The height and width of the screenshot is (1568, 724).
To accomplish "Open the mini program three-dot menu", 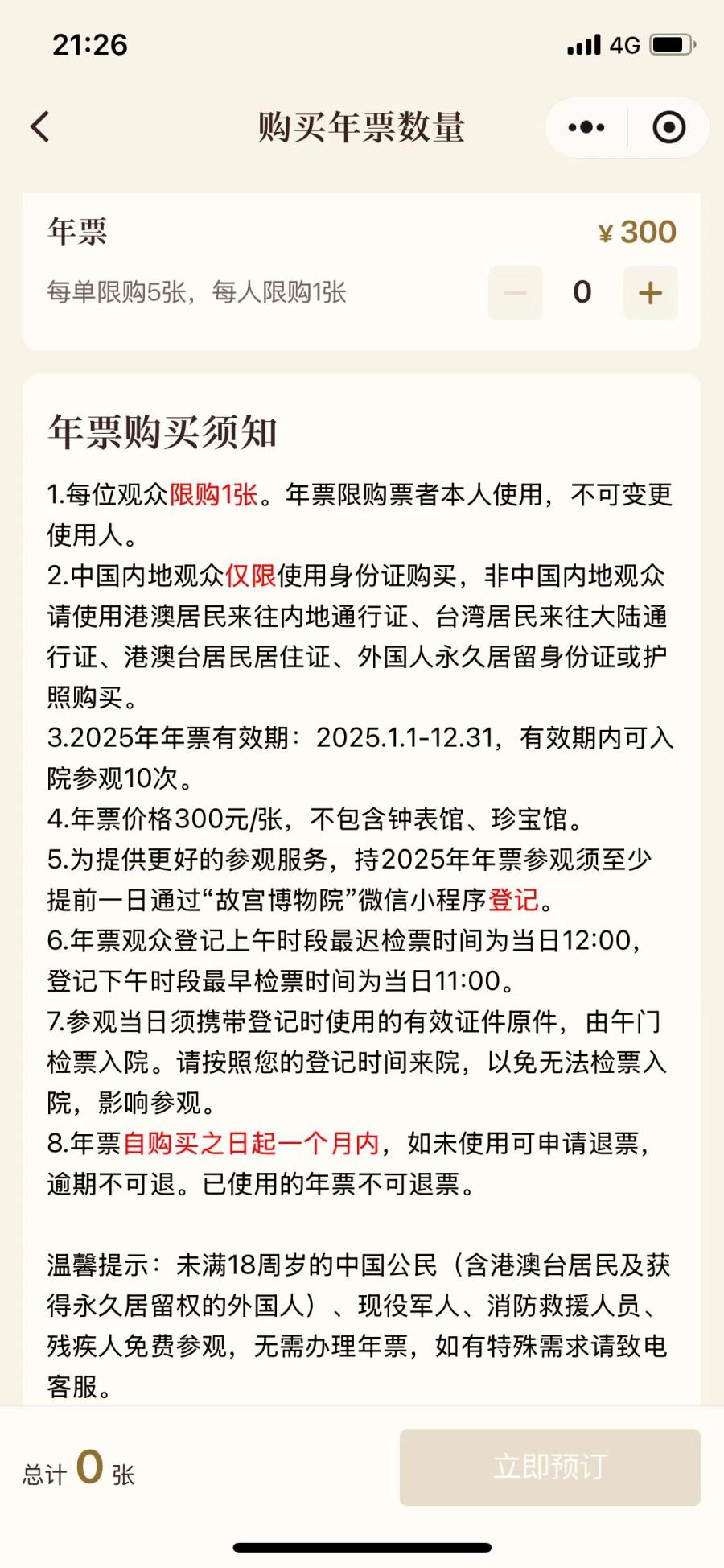I will coord(586,127).
